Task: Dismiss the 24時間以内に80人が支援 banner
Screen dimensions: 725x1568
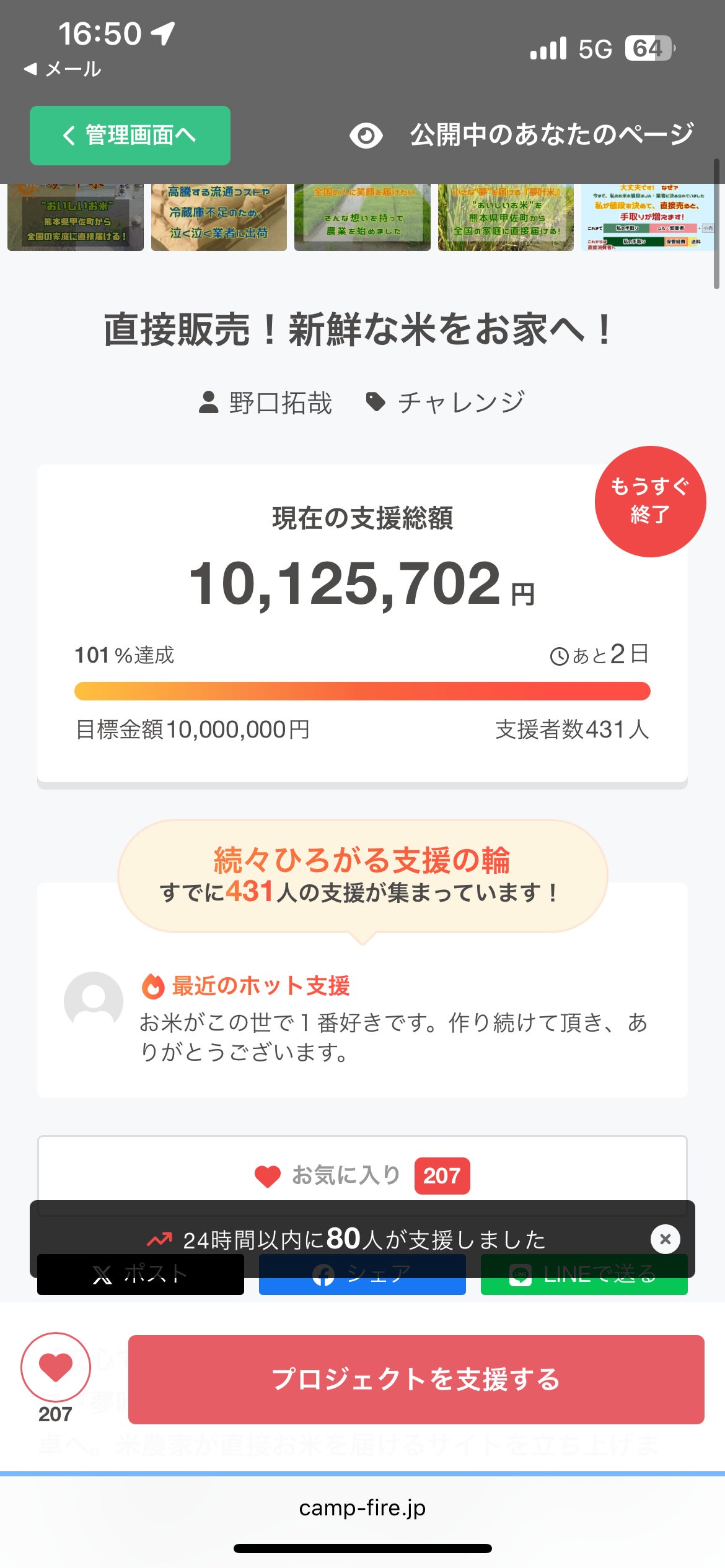Action: 665,1239
